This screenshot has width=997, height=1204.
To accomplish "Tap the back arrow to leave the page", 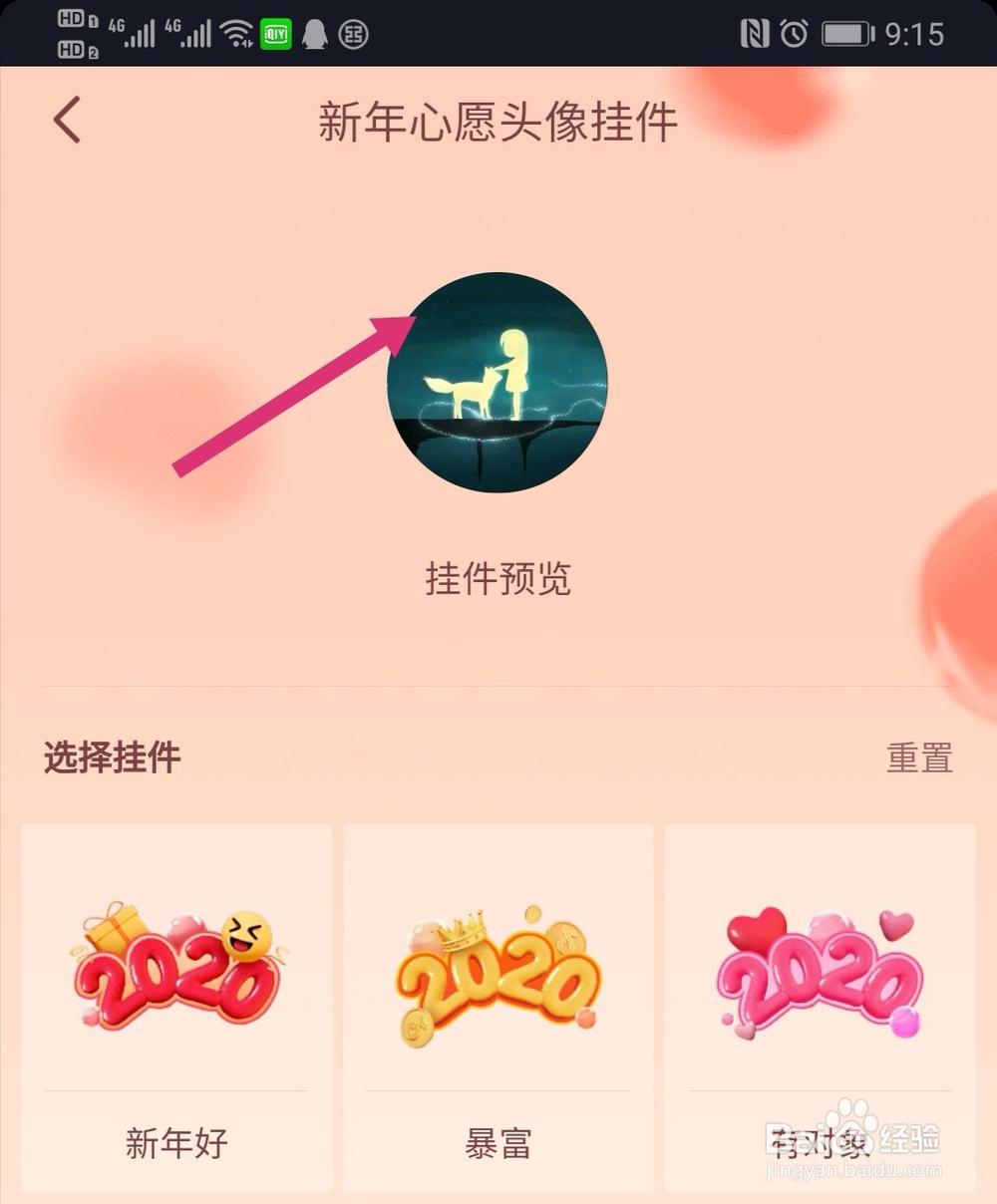I will 66,119.
